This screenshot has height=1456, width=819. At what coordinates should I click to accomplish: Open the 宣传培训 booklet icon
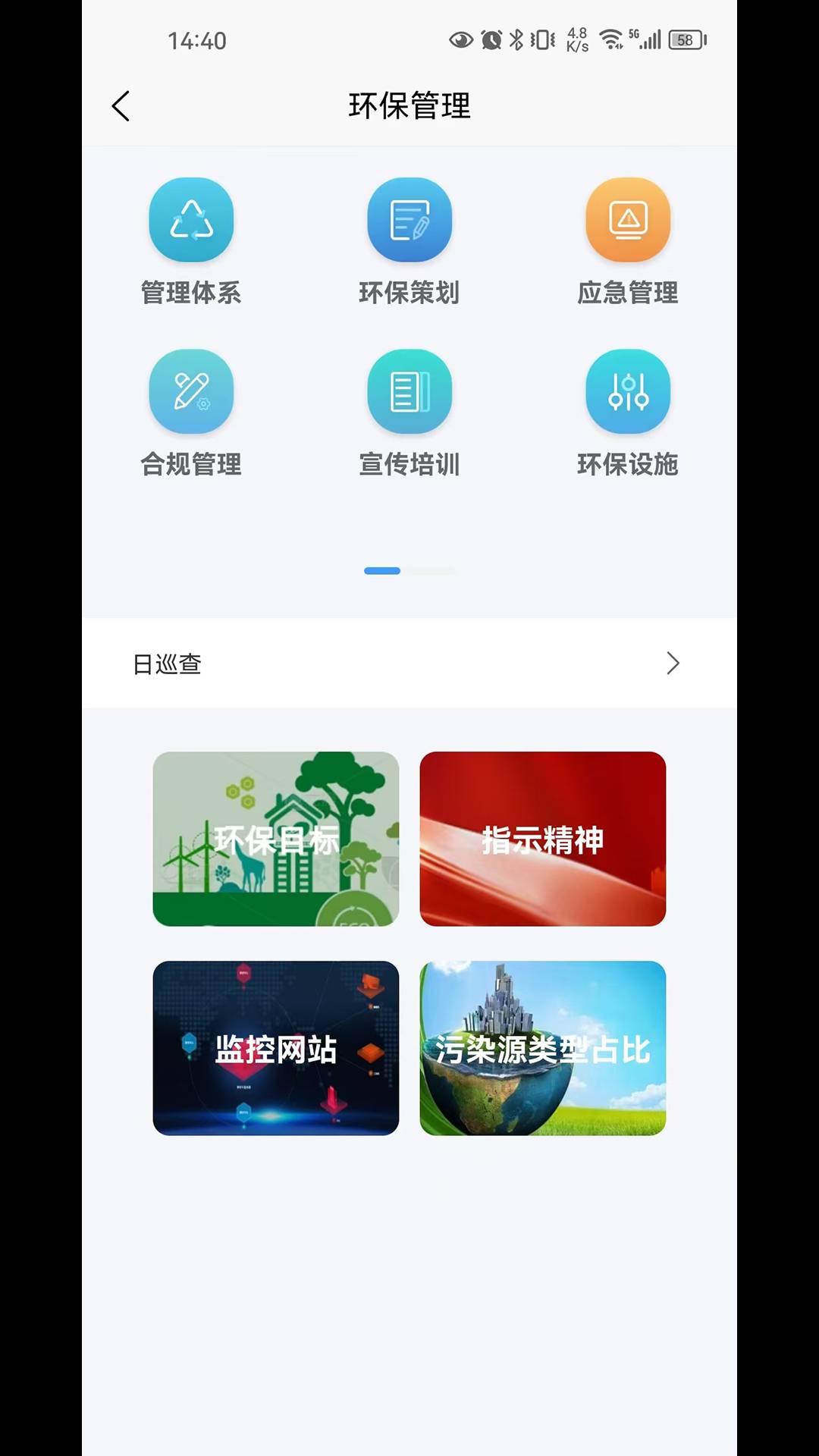[409, 392]
